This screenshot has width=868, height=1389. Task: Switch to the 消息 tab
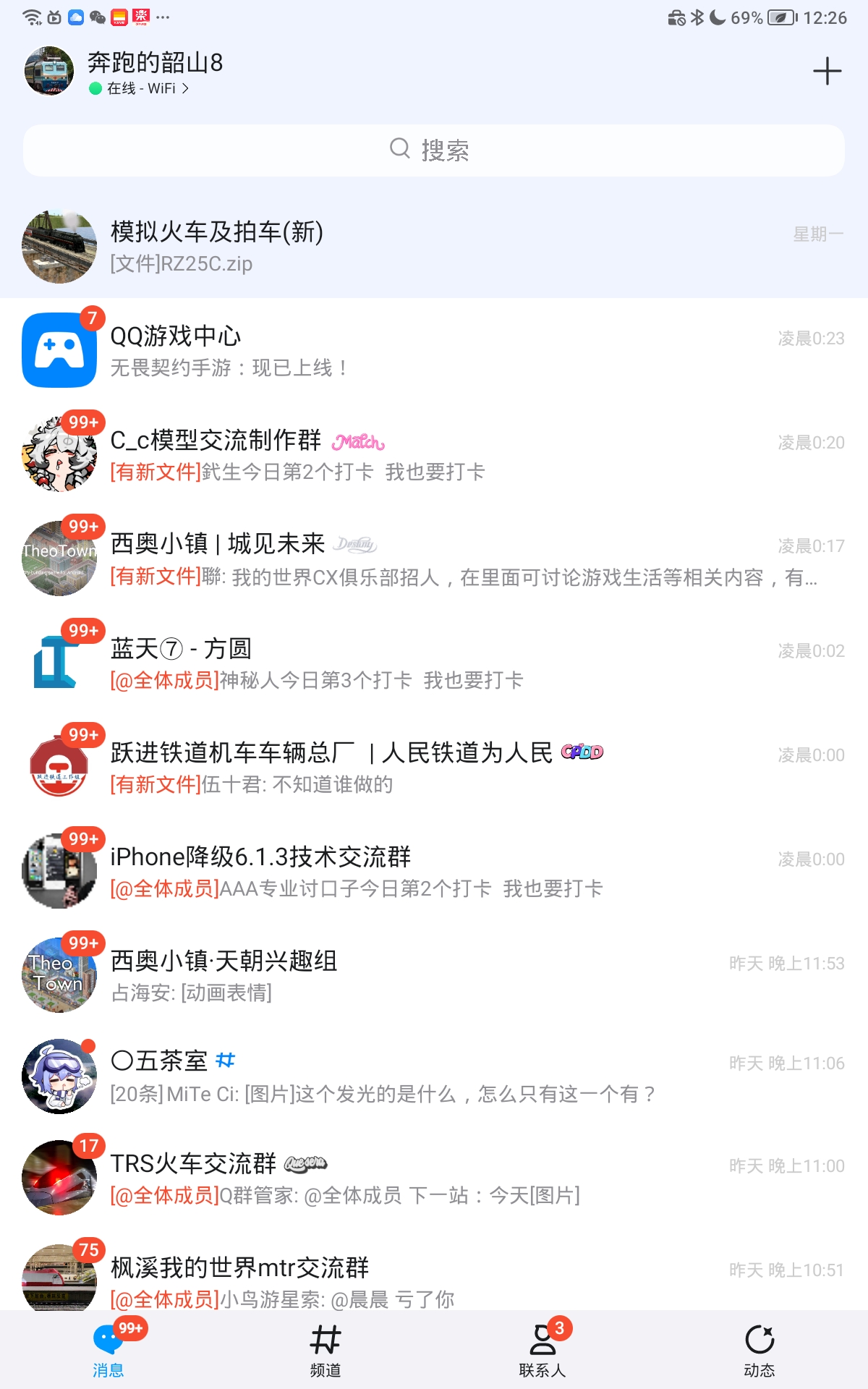click(x=109, y=1350)
